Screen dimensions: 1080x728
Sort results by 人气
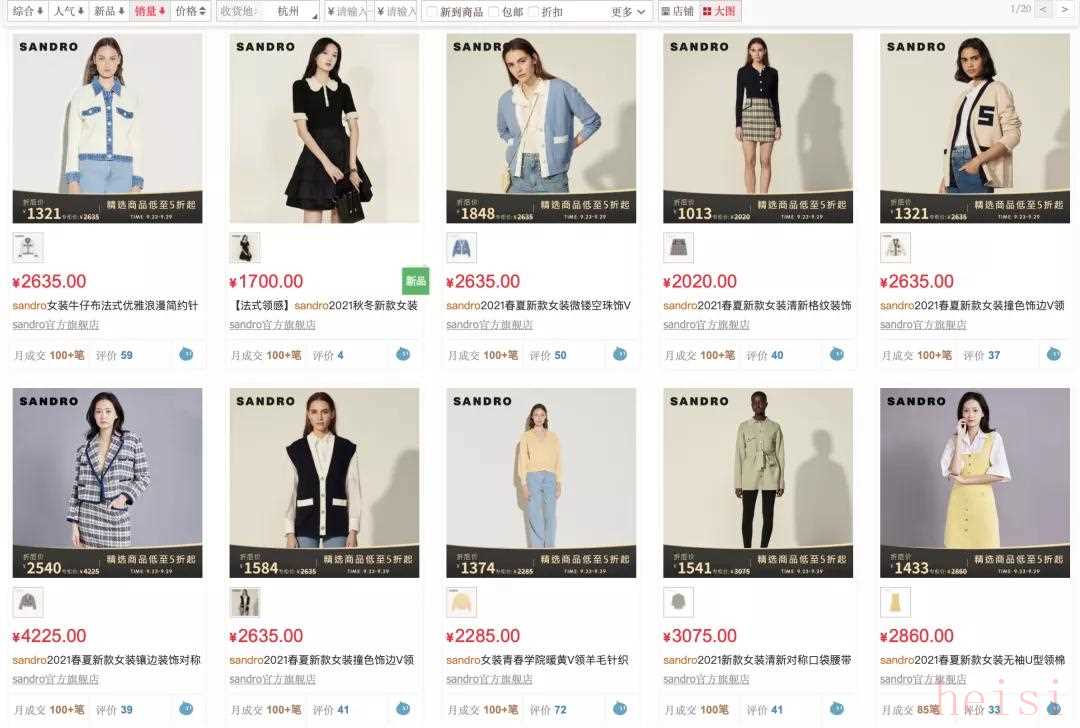tap(68, 11)
